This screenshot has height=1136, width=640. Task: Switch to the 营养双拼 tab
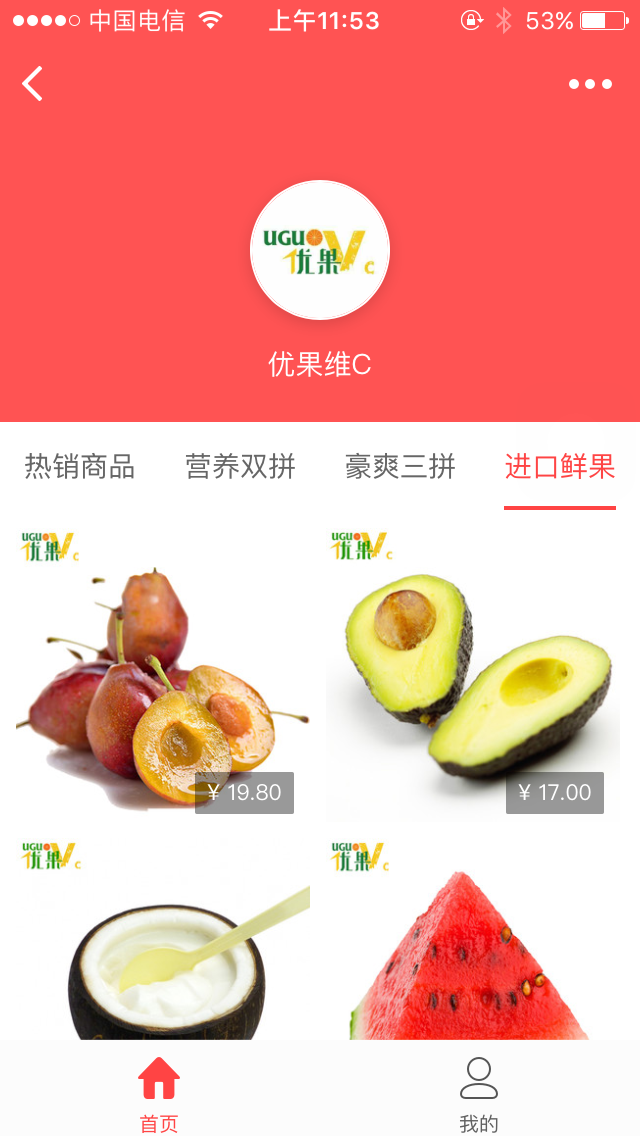point(240,466)
